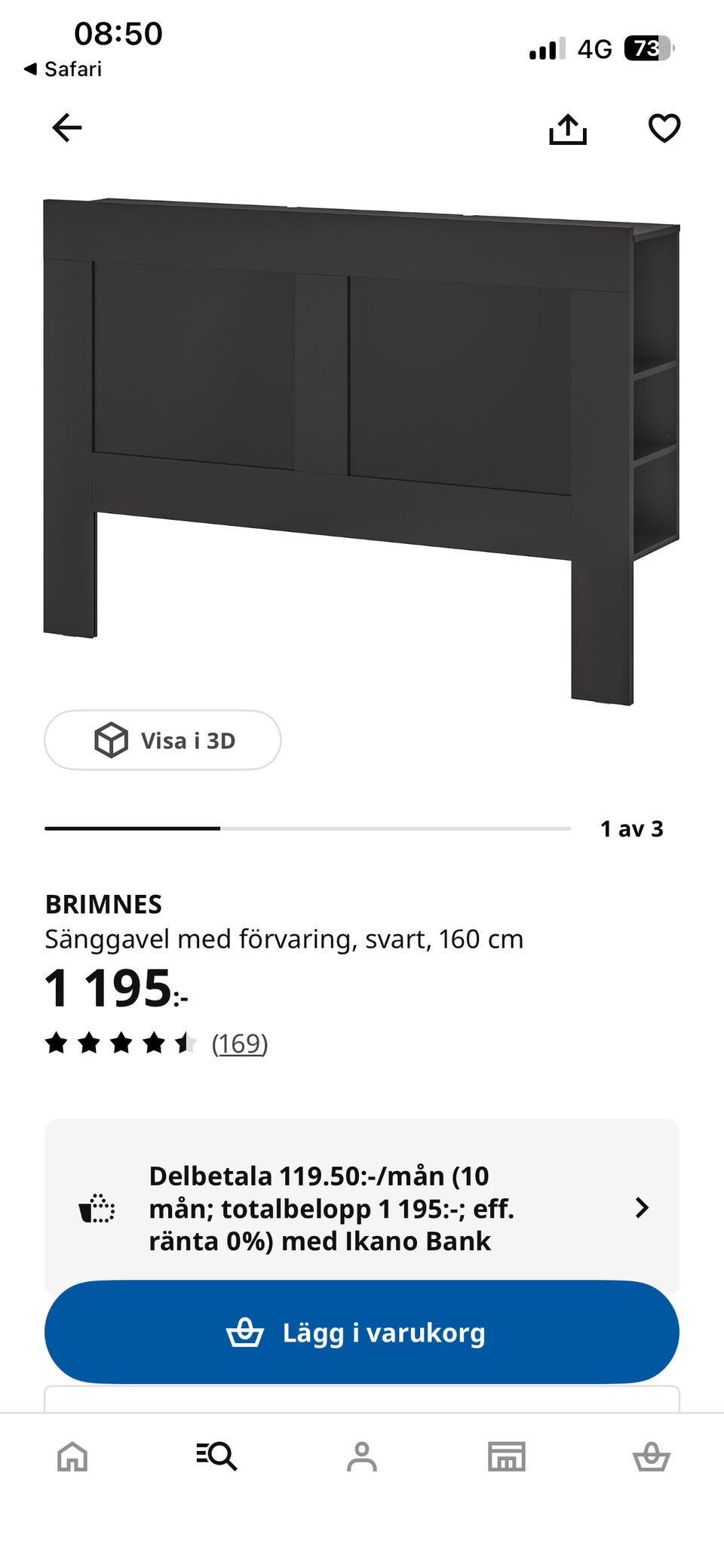
Task: Return to Safari via the status bar link
Action: (x=63, y=69)
